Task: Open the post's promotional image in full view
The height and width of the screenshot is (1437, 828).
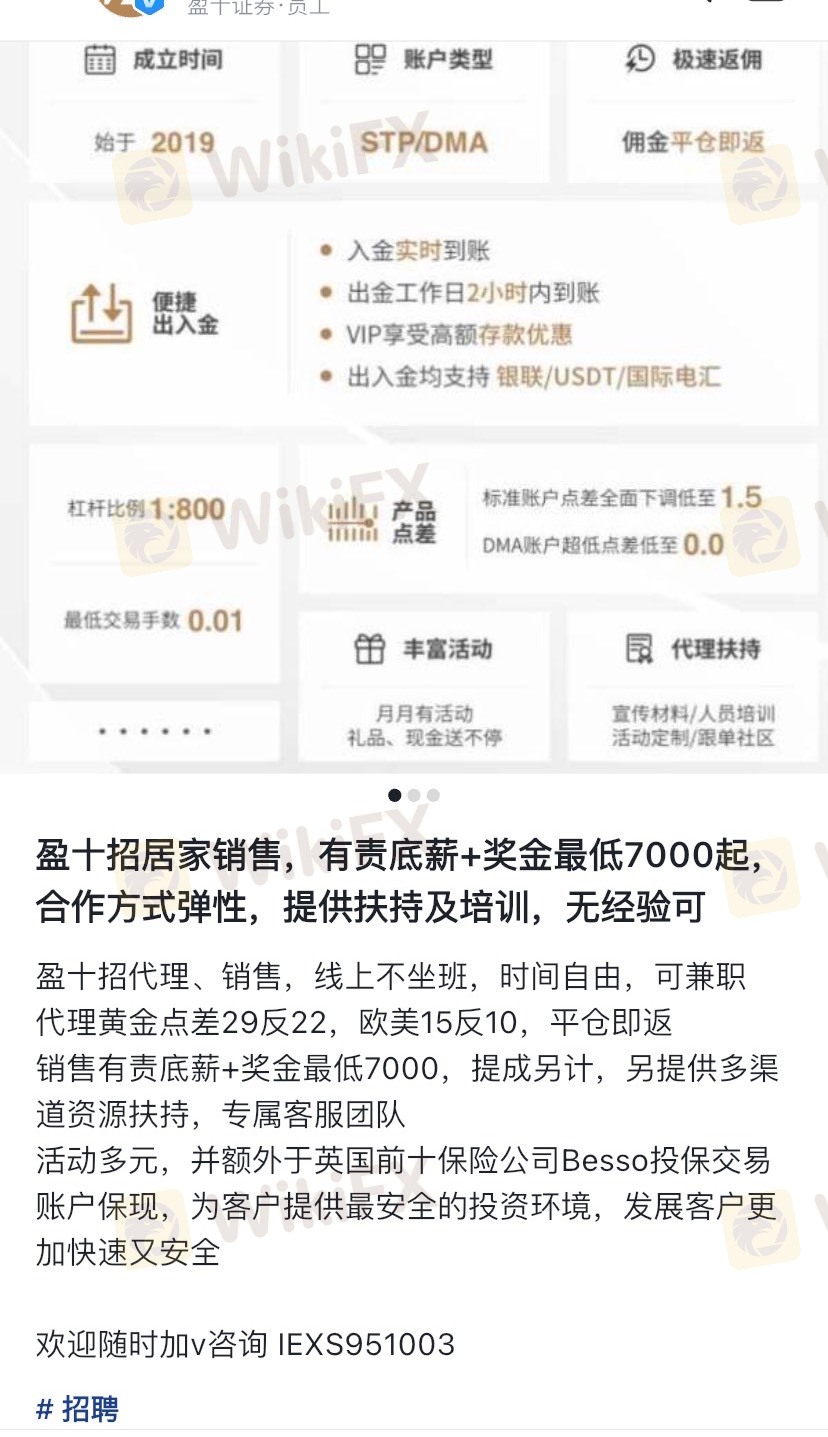Action: (x=414, y=407)
